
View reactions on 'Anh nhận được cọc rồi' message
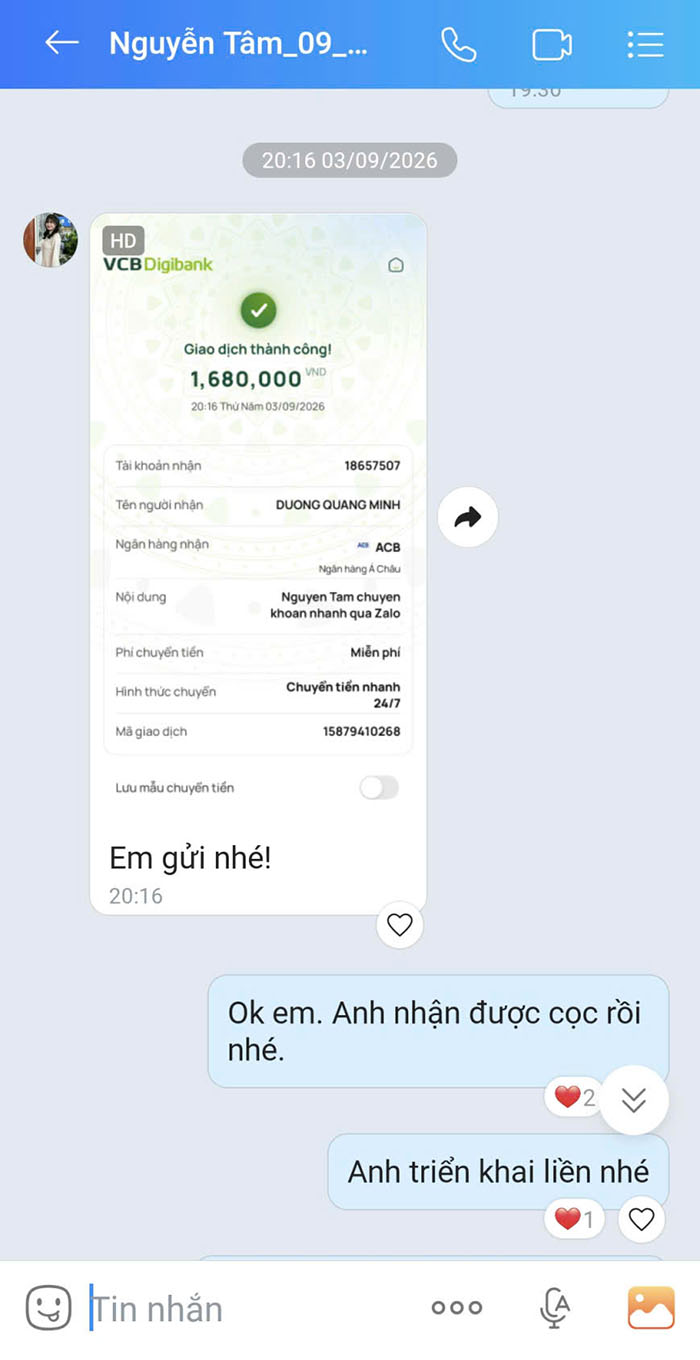575,1098
